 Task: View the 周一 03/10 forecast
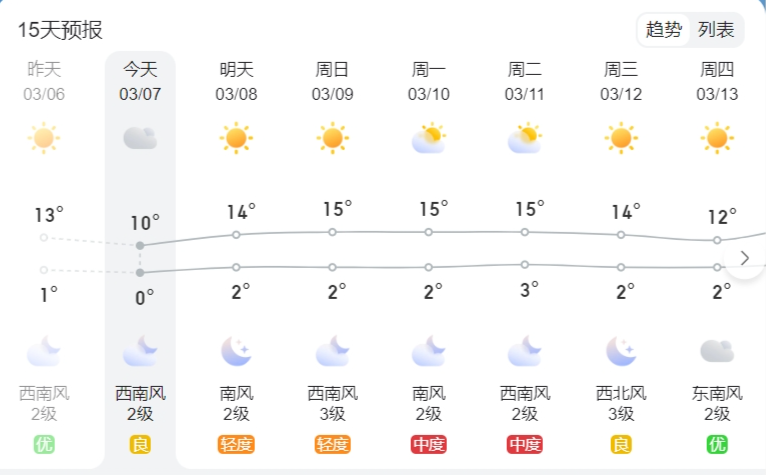click(429, 81)
